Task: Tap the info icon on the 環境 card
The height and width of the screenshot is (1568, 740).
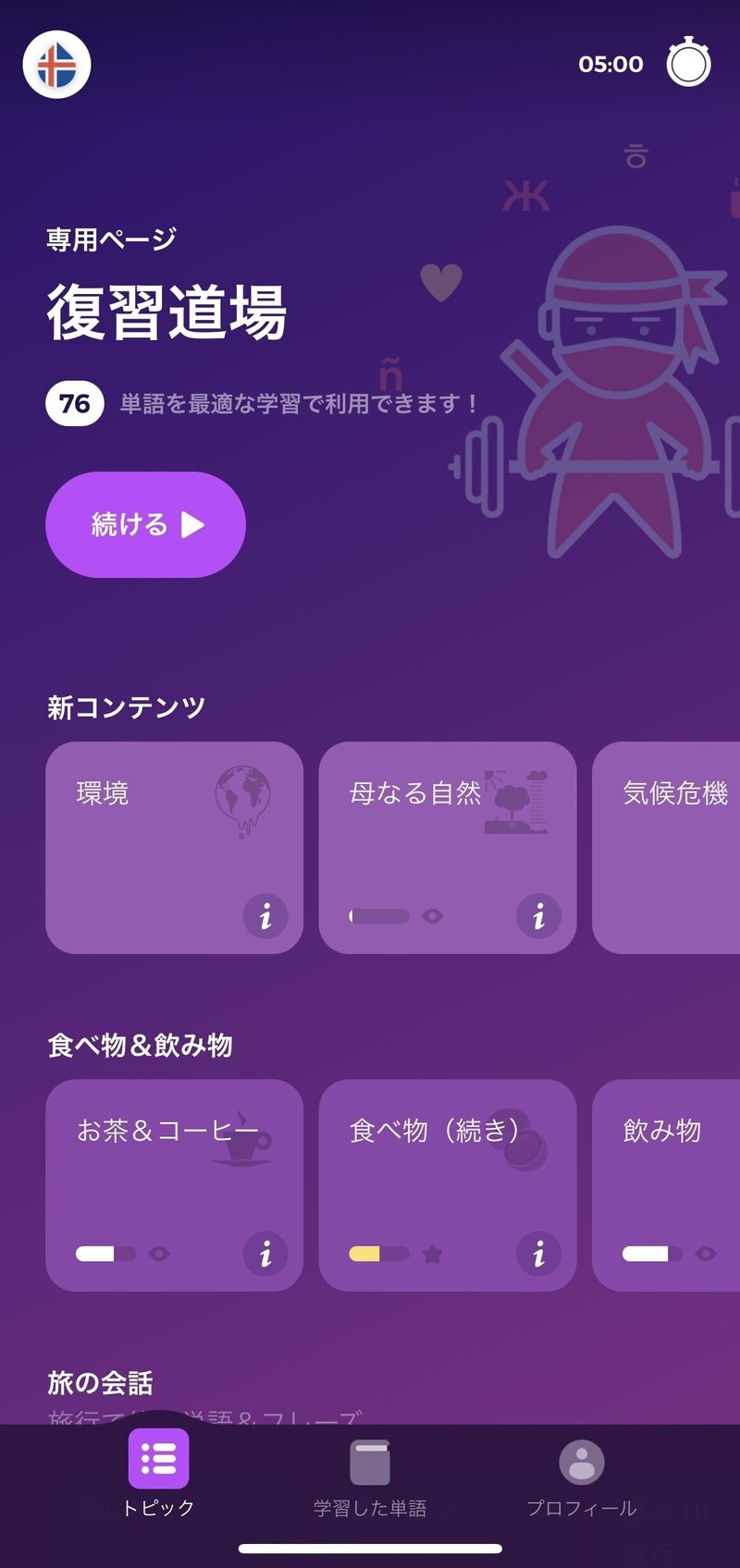Action: click(x=265, y=917)
